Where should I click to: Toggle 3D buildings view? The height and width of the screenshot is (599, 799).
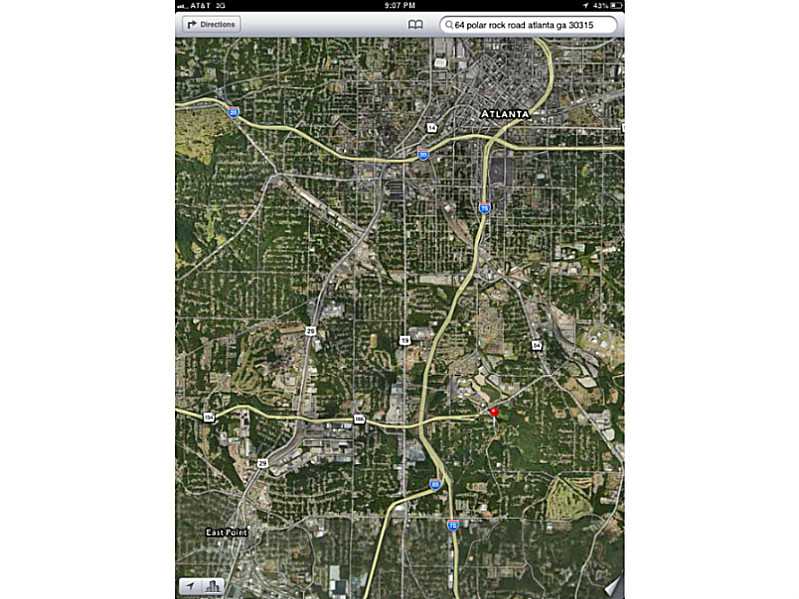212,585
